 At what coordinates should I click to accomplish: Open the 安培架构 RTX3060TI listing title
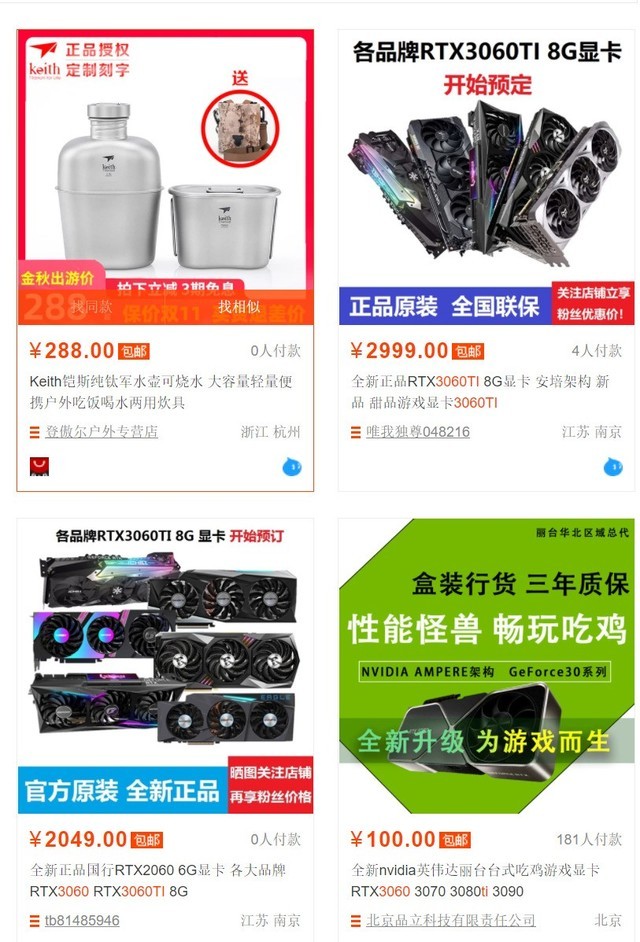tap(480, 392)
